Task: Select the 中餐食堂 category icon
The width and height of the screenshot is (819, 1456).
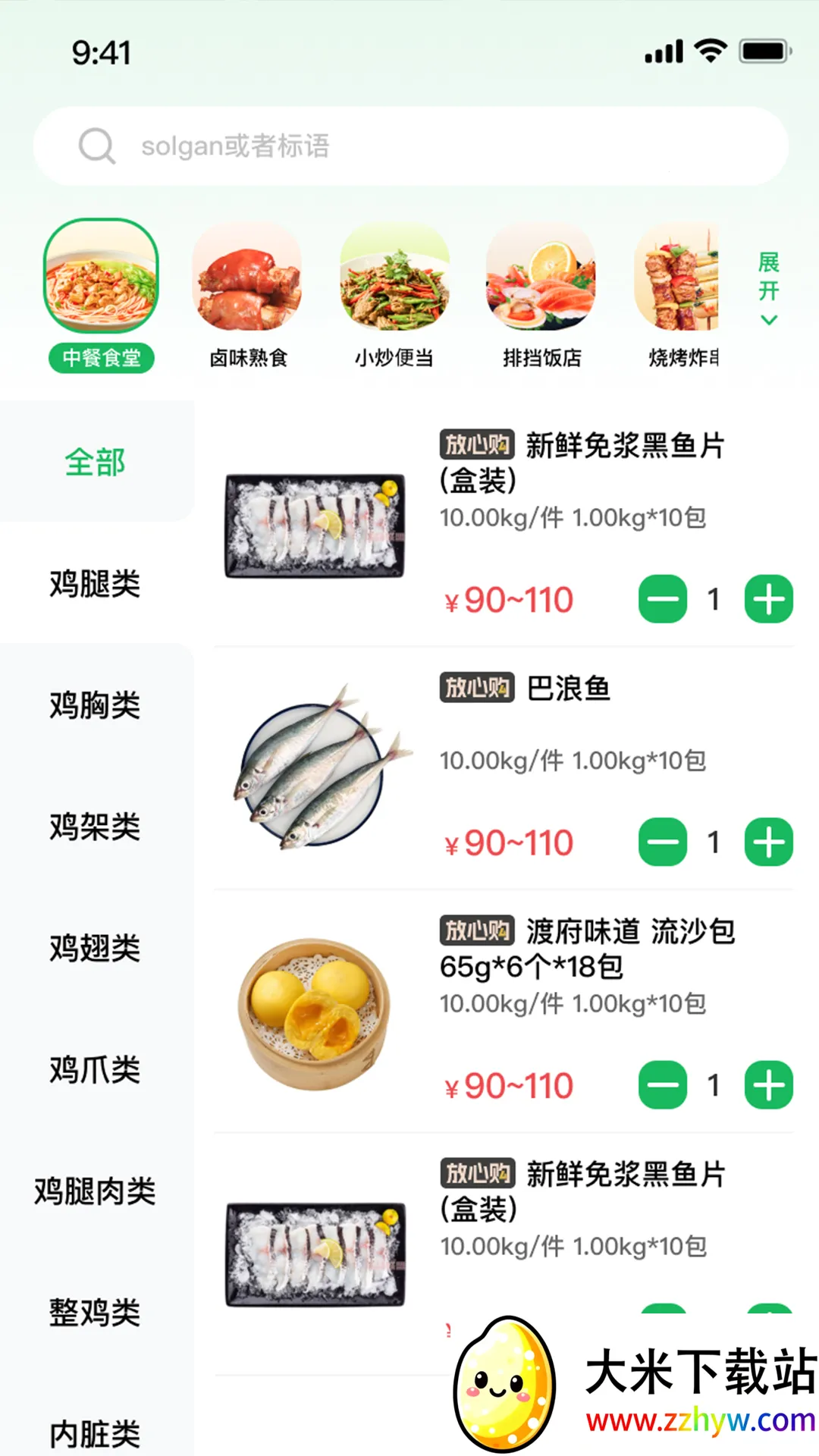Action: point(101,275)
